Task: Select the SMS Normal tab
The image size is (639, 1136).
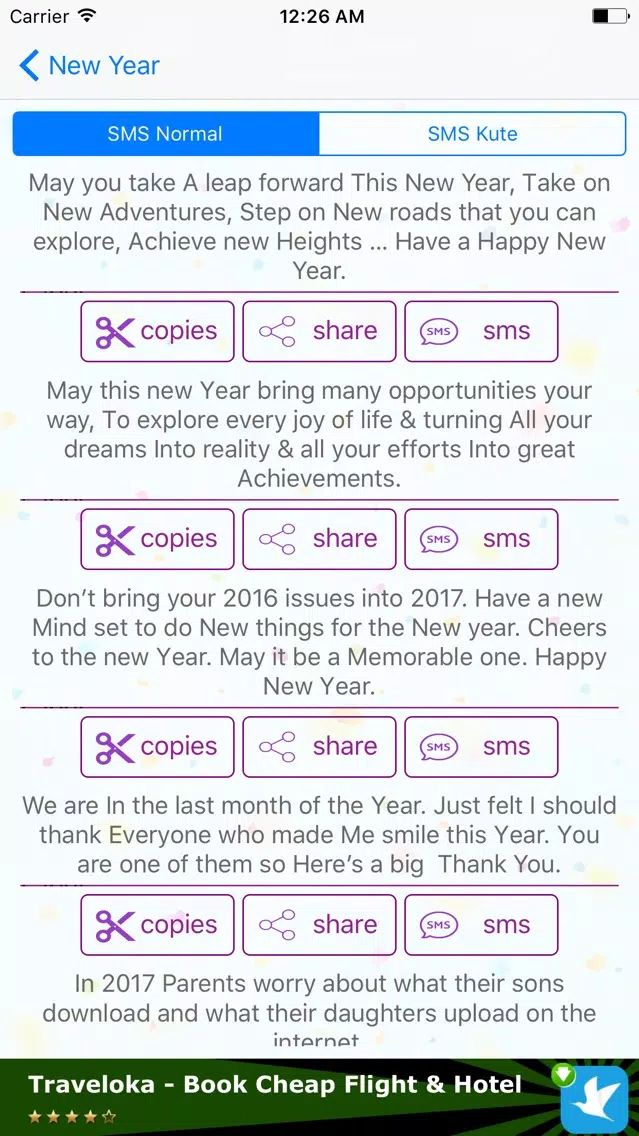Action: 166,133
